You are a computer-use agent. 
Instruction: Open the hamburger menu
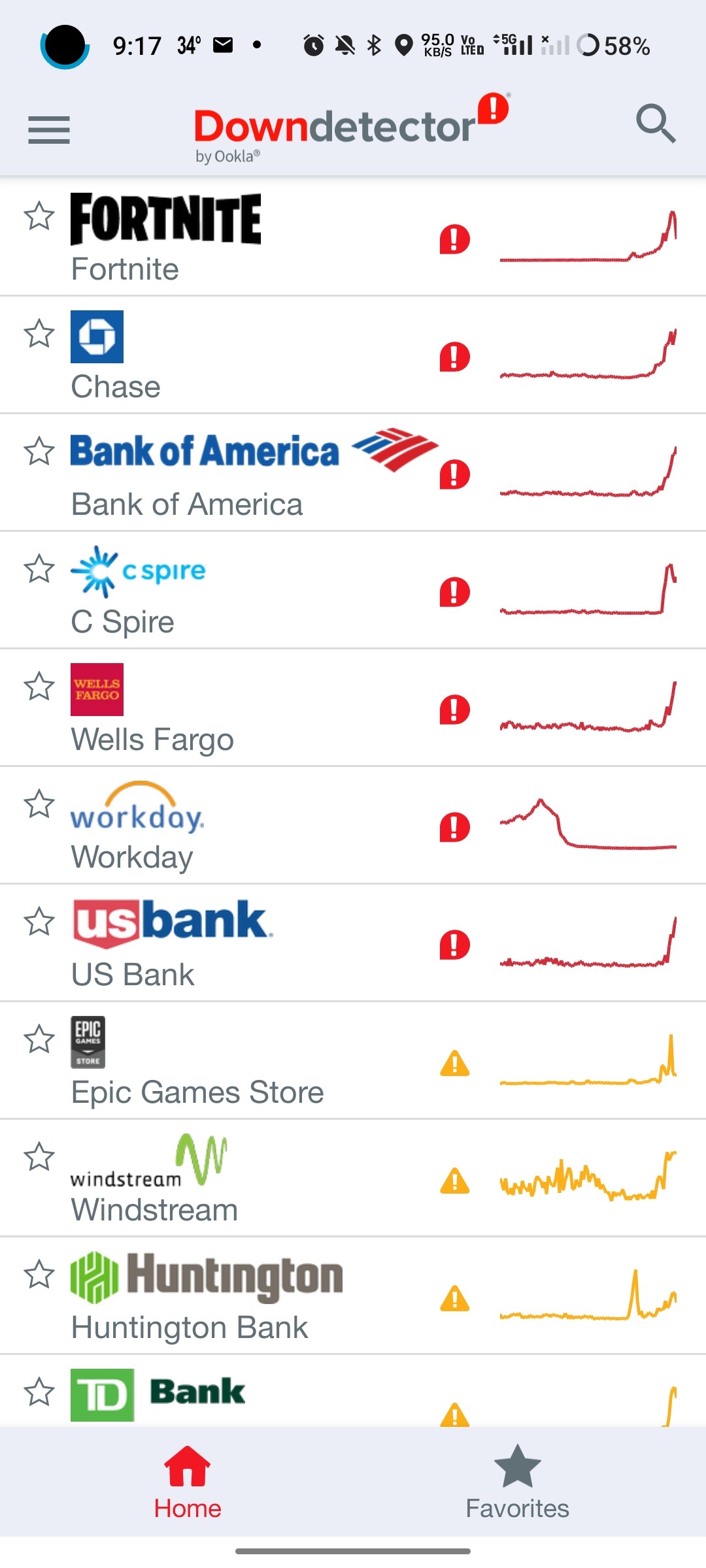[x=49, y=129]
